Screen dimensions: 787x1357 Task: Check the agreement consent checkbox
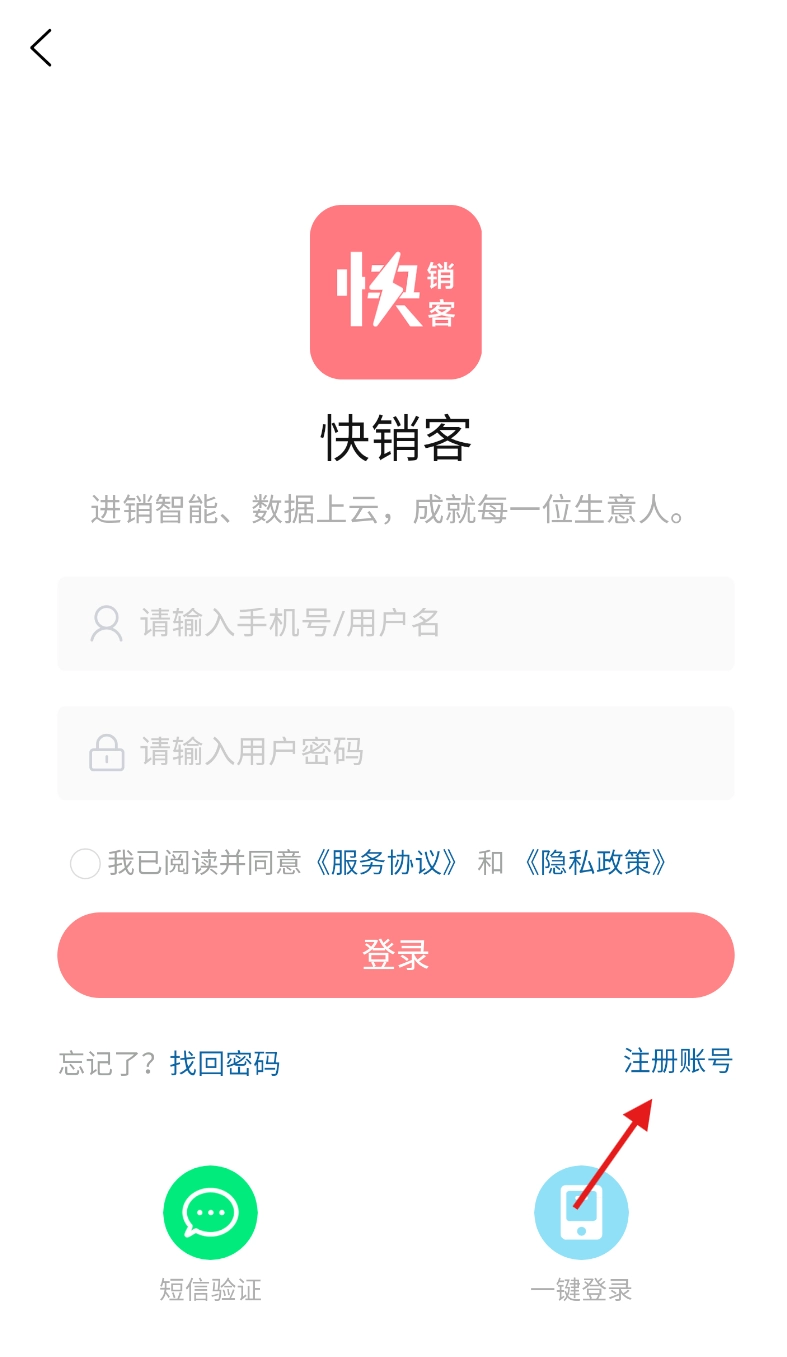coord(85,863)
